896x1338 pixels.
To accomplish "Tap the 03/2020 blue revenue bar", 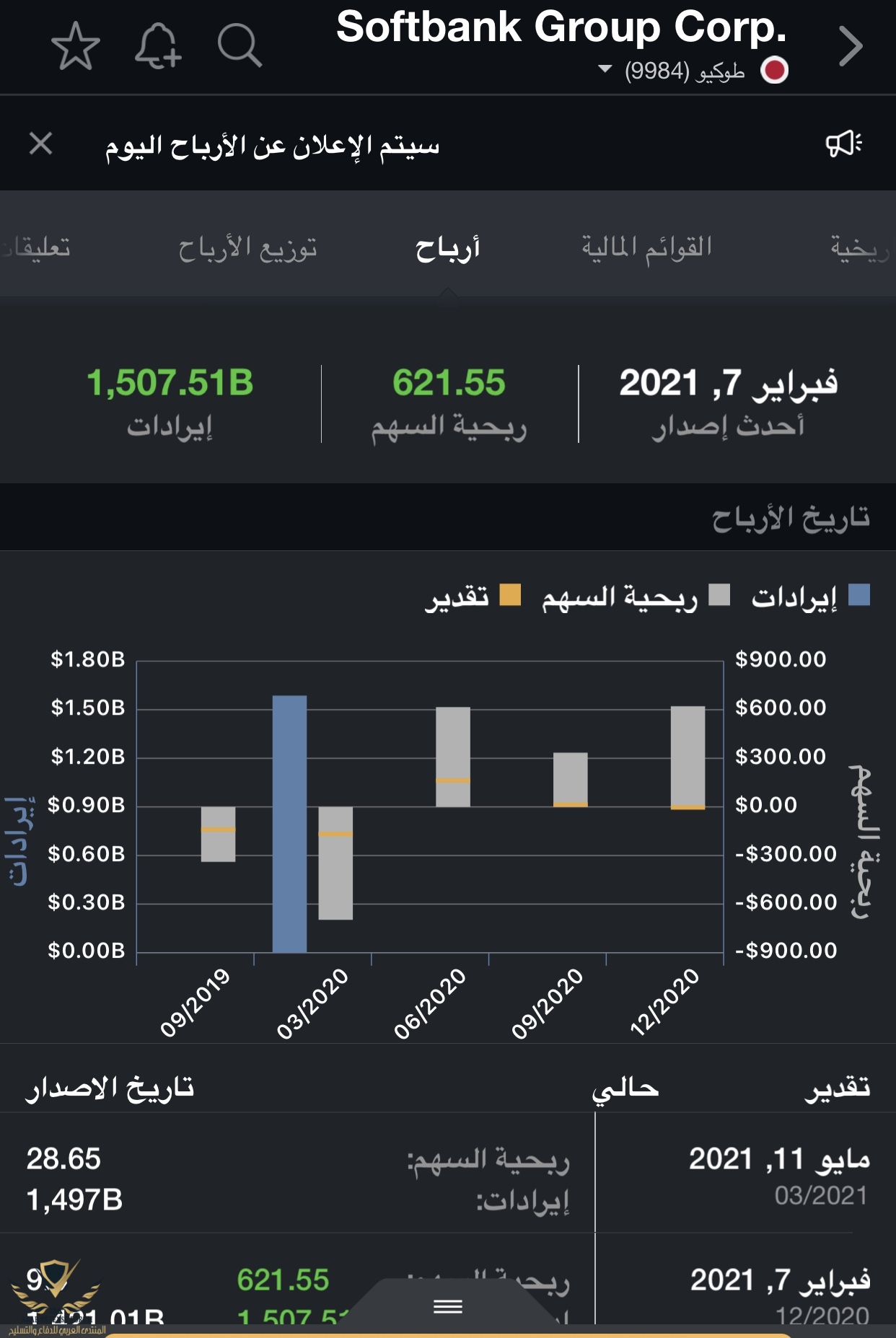I will pos(289,824).
